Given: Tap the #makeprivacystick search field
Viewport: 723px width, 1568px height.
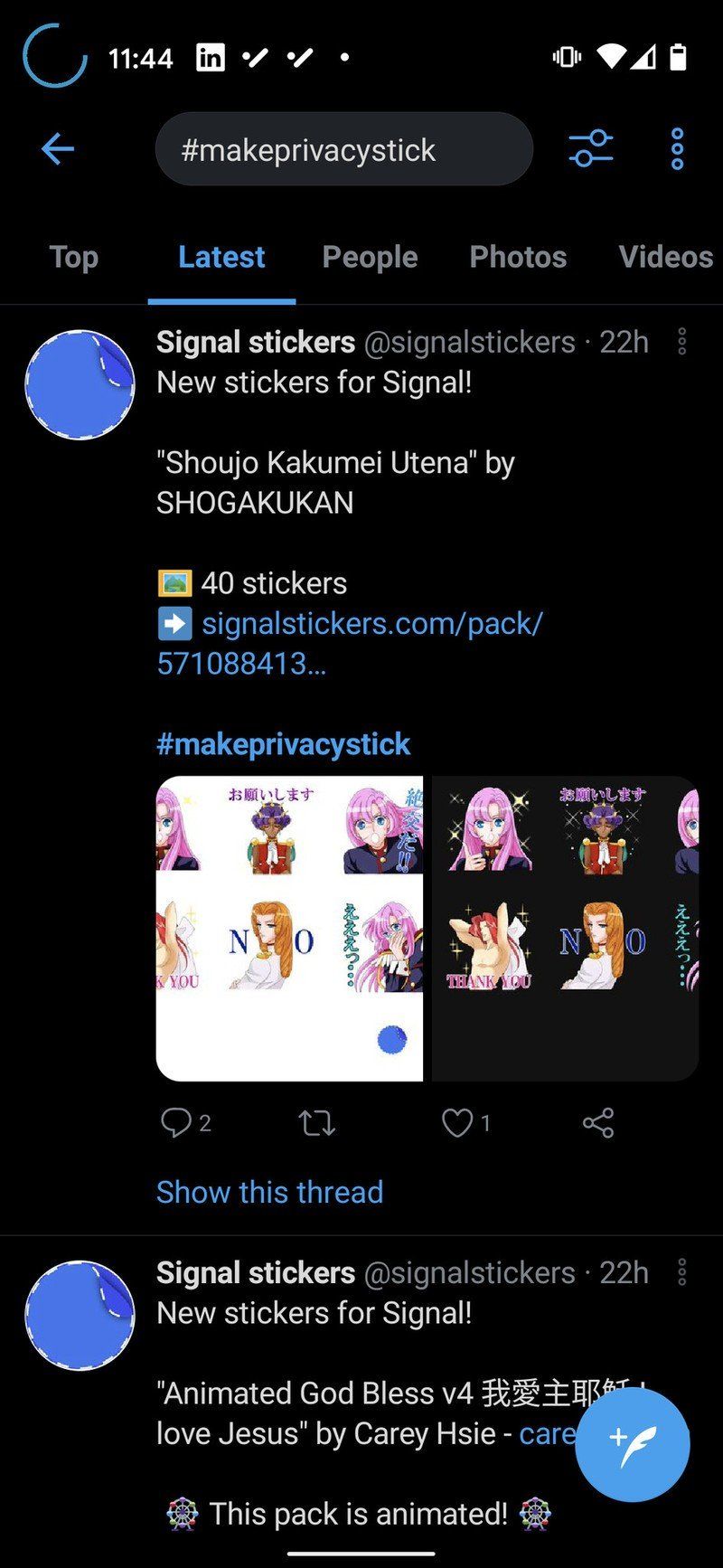Looking at the screenshot, I should click(x=343, y=149).
